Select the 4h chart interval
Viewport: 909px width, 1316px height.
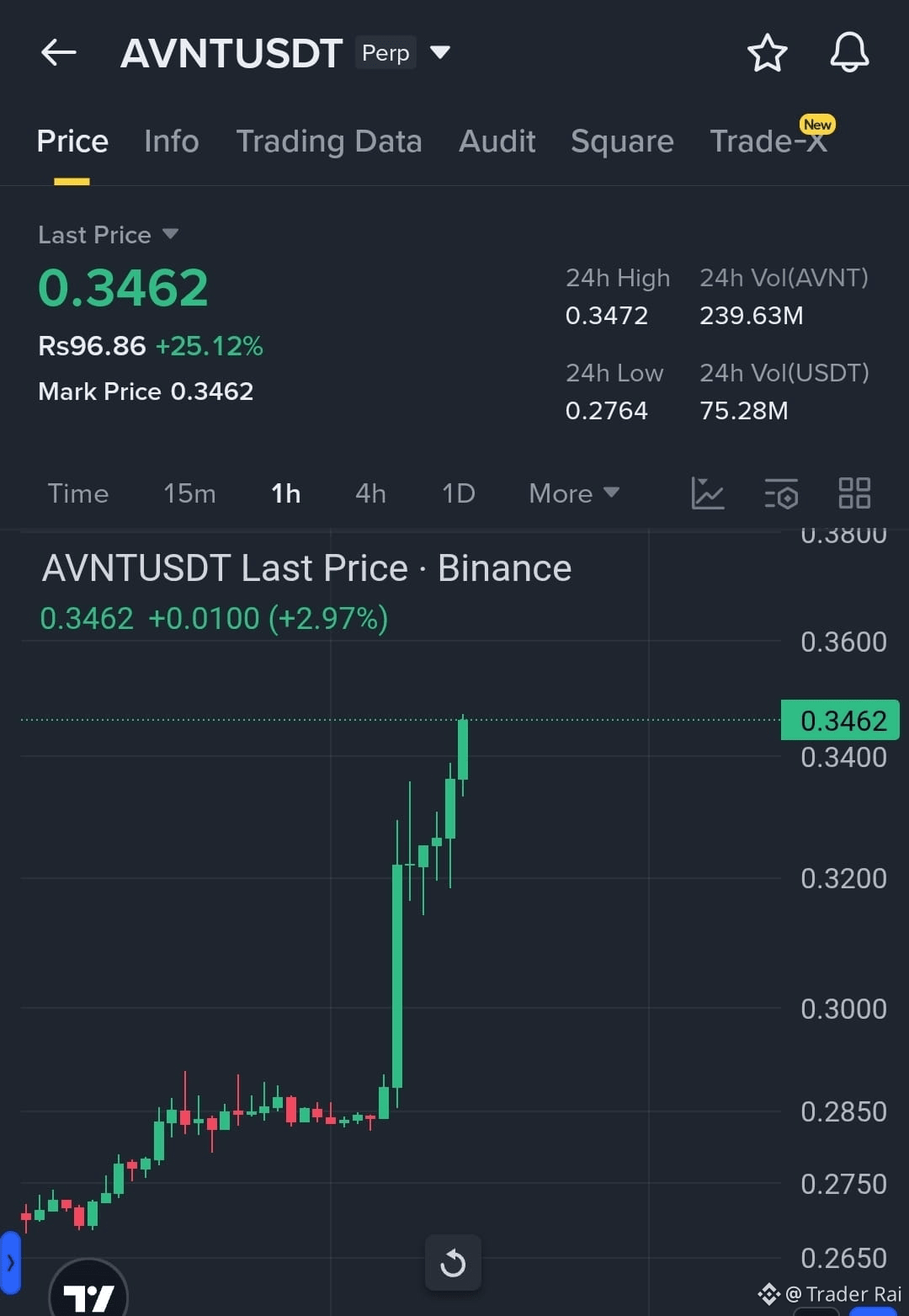coord(370,494)
